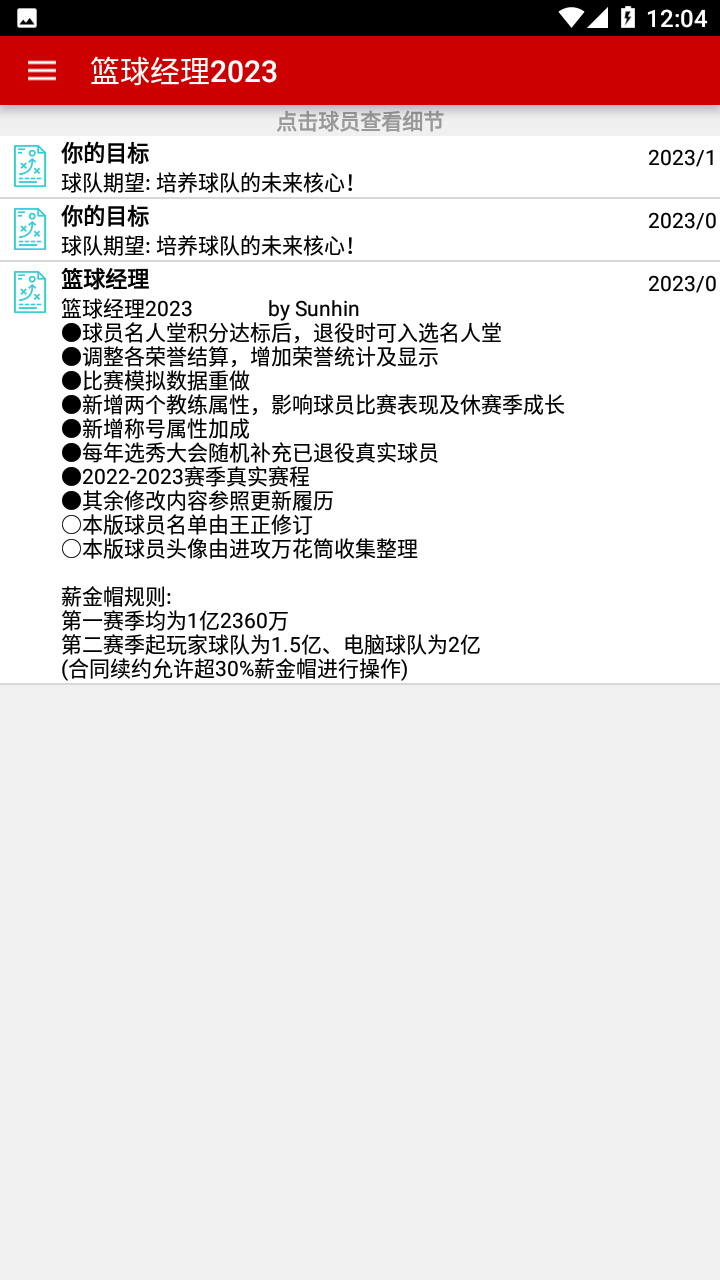Viewport: 720px width, 1280px height.
Task: Open the navigation drawer menu
Action: tap(42, 70)
